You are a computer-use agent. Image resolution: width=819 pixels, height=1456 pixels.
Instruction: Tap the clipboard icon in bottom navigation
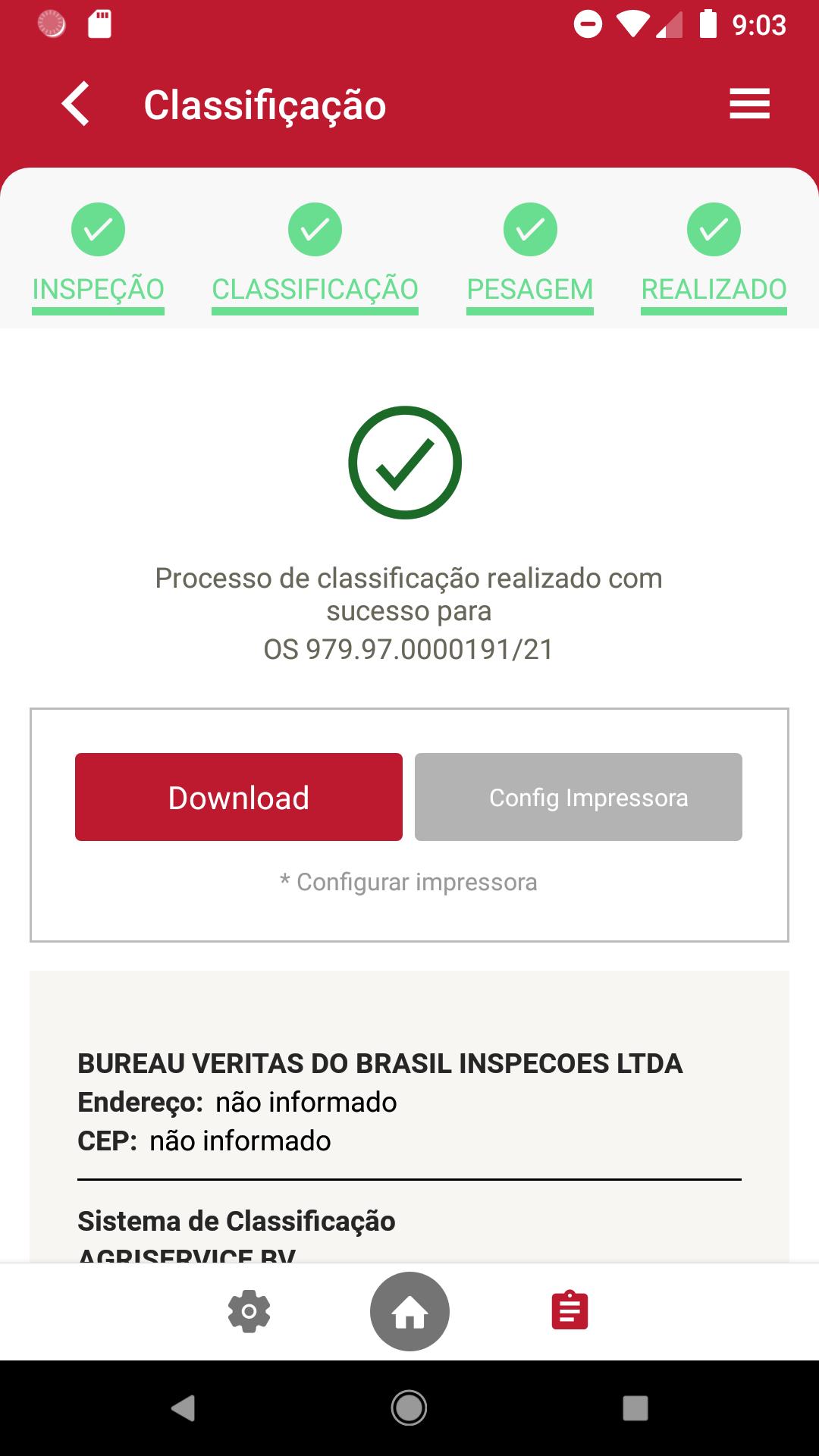568,1311
